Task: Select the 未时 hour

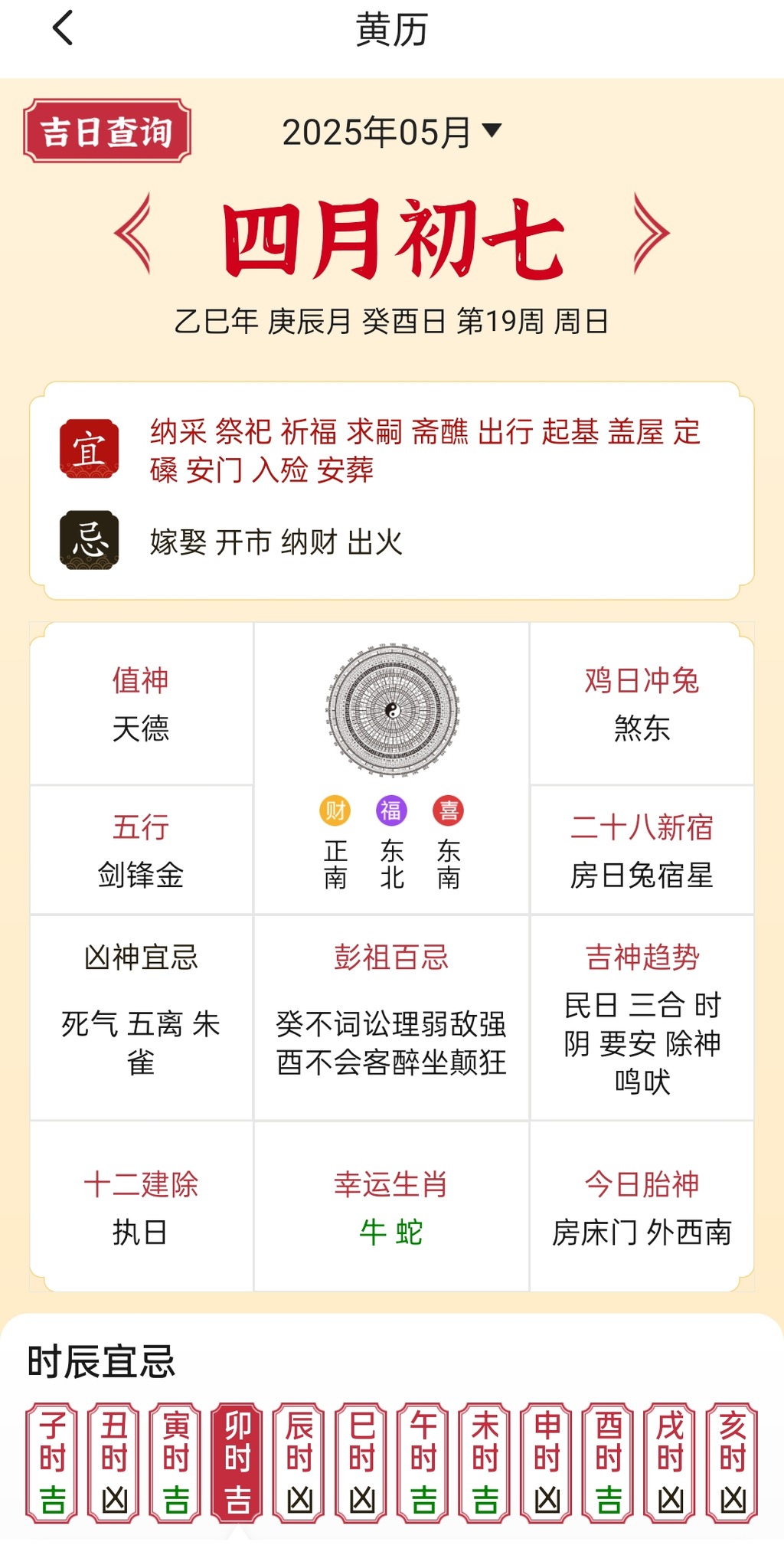Action: click(485, 1462)
